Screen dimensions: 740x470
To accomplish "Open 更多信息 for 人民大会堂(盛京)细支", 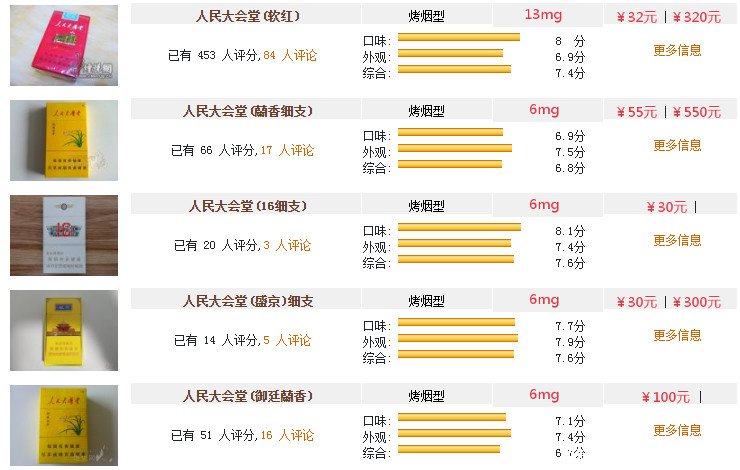I will tap(677, 335).
